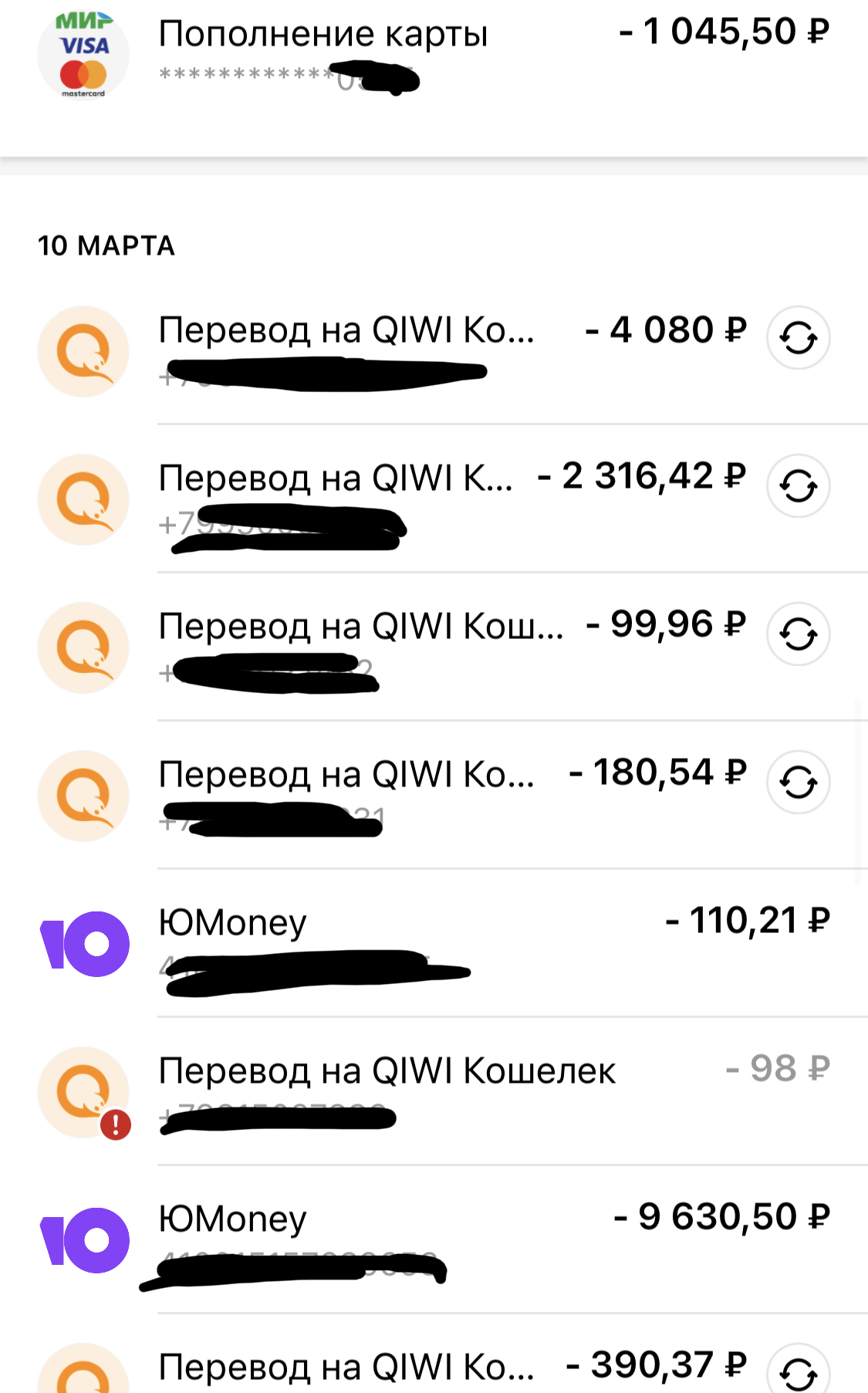Repeat the 2 316,42 ₽ QIWI transfer
Image resolution: width=868 pixels, height=1393 pixels.
798,486
